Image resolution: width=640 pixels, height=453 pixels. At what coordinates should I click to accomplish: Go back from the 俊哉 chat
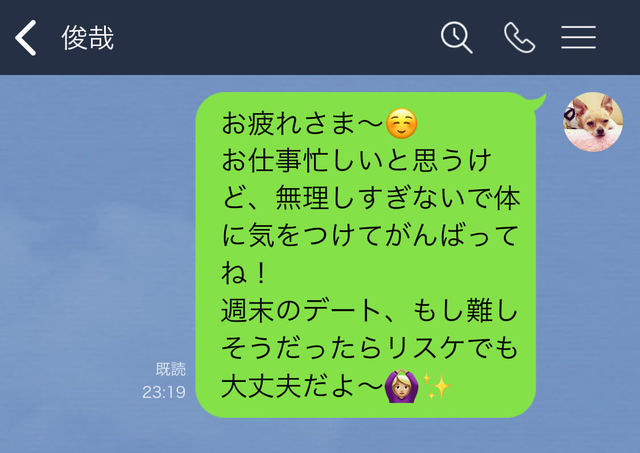pos(26,38)
